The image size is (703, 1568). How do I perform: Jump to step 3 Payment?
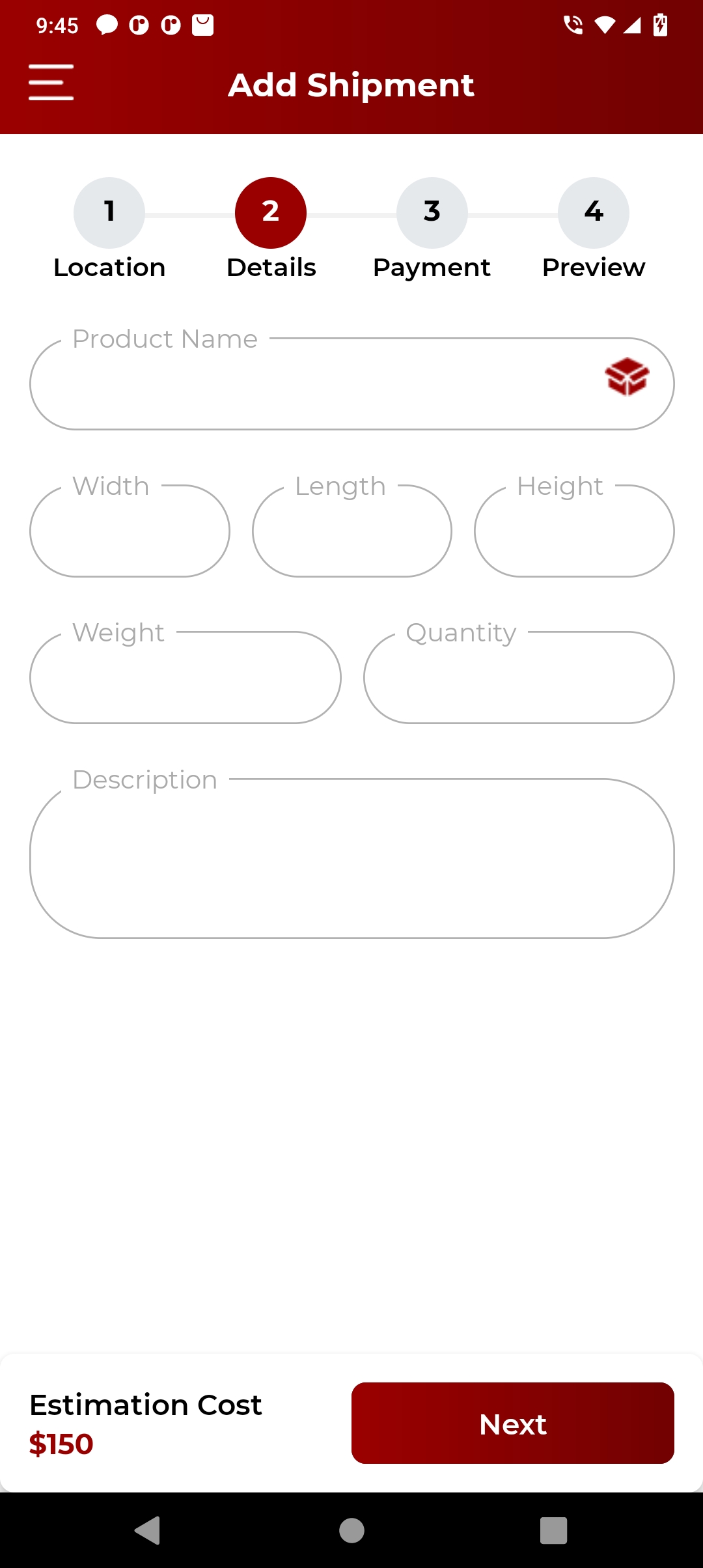click(432, 213)
